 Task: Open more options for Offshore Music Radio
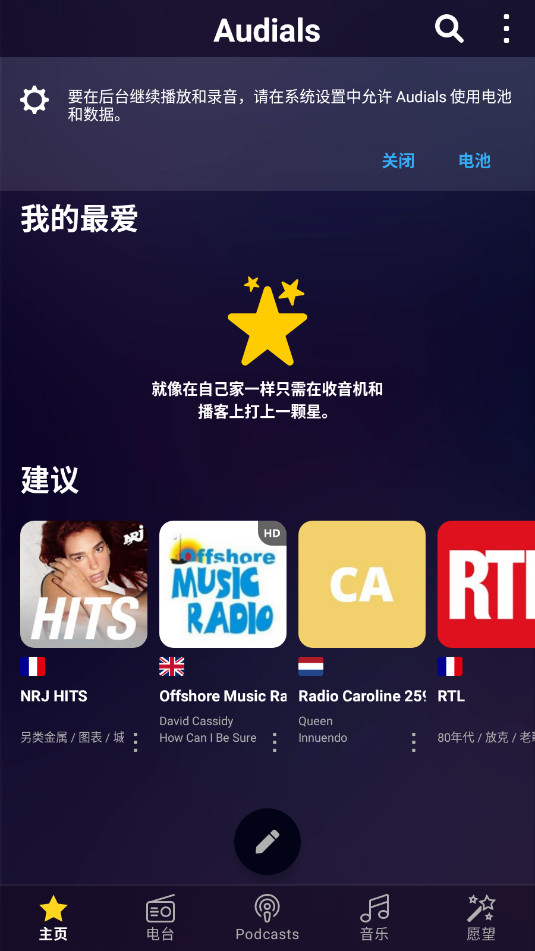point(275,742)
